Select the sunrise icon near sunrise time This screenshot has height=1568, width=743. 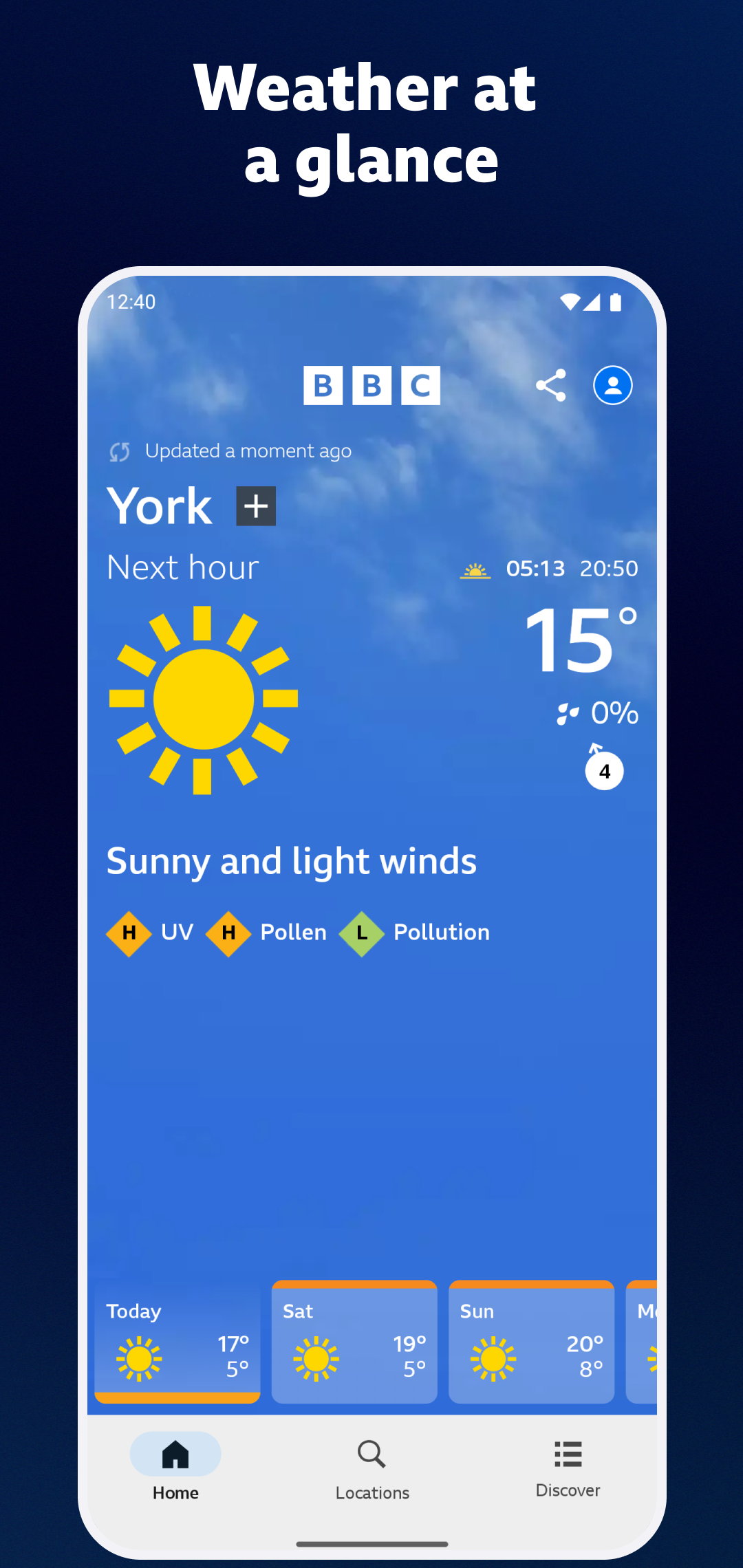(x=475, y=569)
